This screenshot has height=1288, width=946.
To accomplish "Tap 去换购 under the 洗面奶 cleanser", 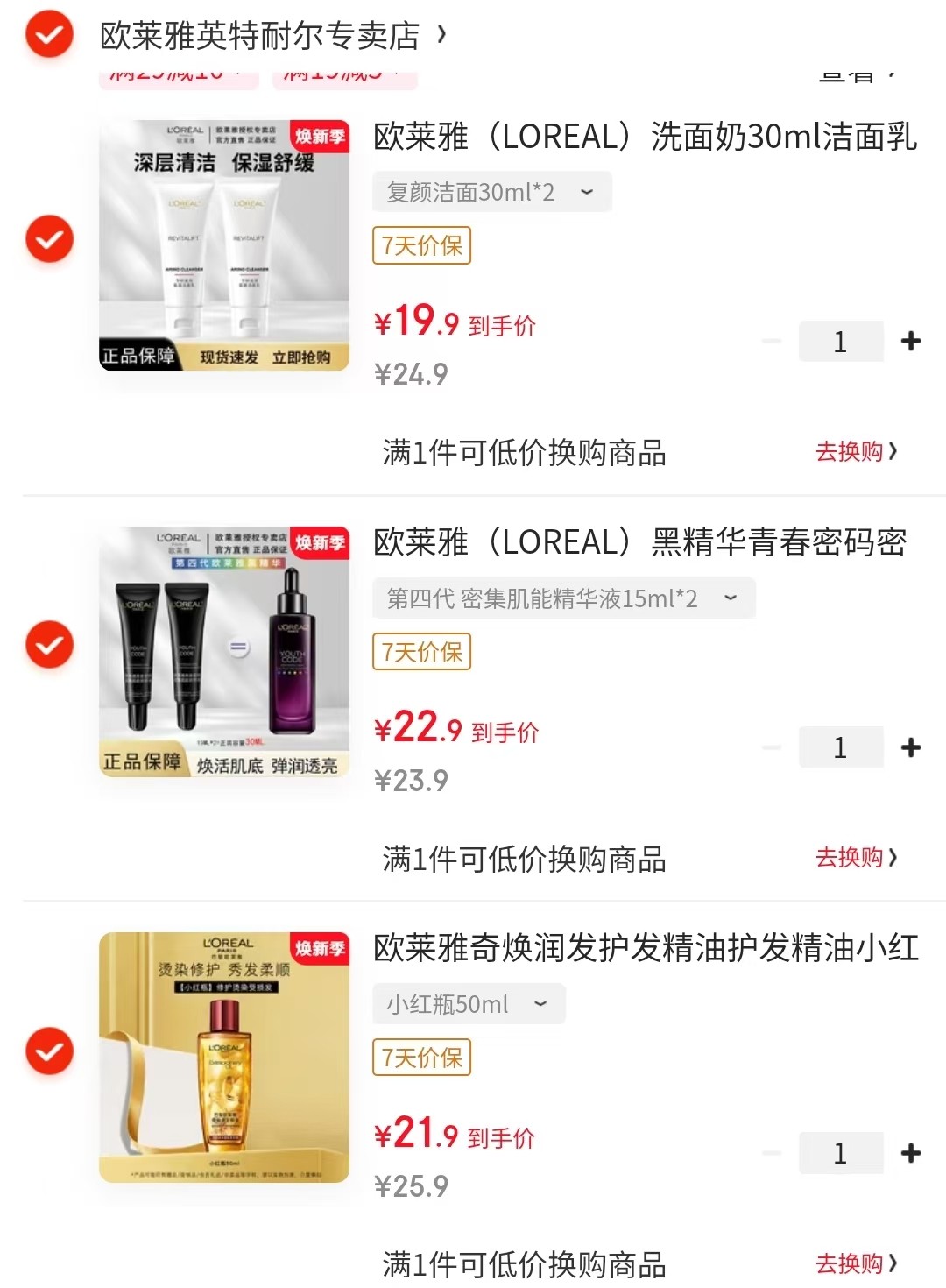I will click(x=856, y=451).
